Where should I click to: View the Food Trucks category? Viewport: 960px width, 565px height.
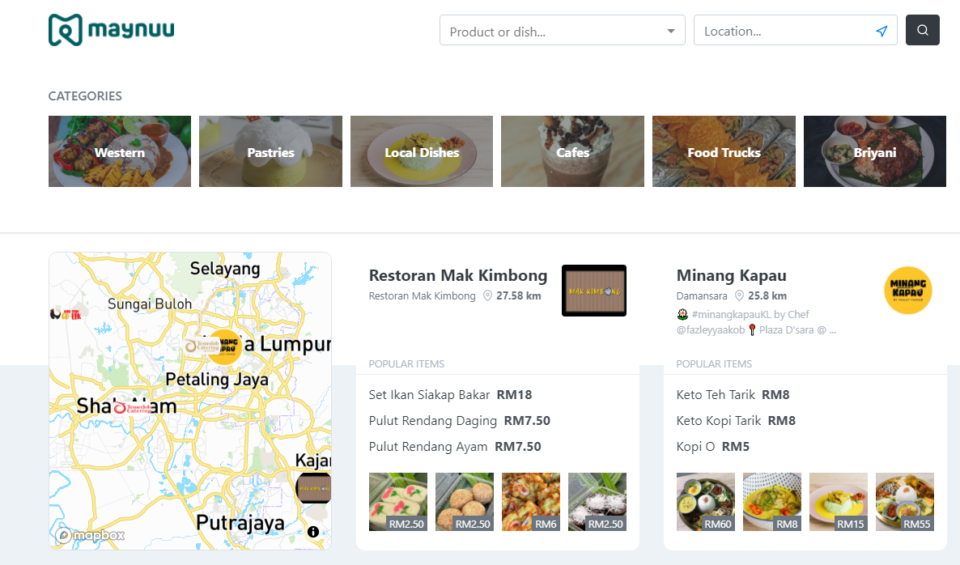point(724,152)
